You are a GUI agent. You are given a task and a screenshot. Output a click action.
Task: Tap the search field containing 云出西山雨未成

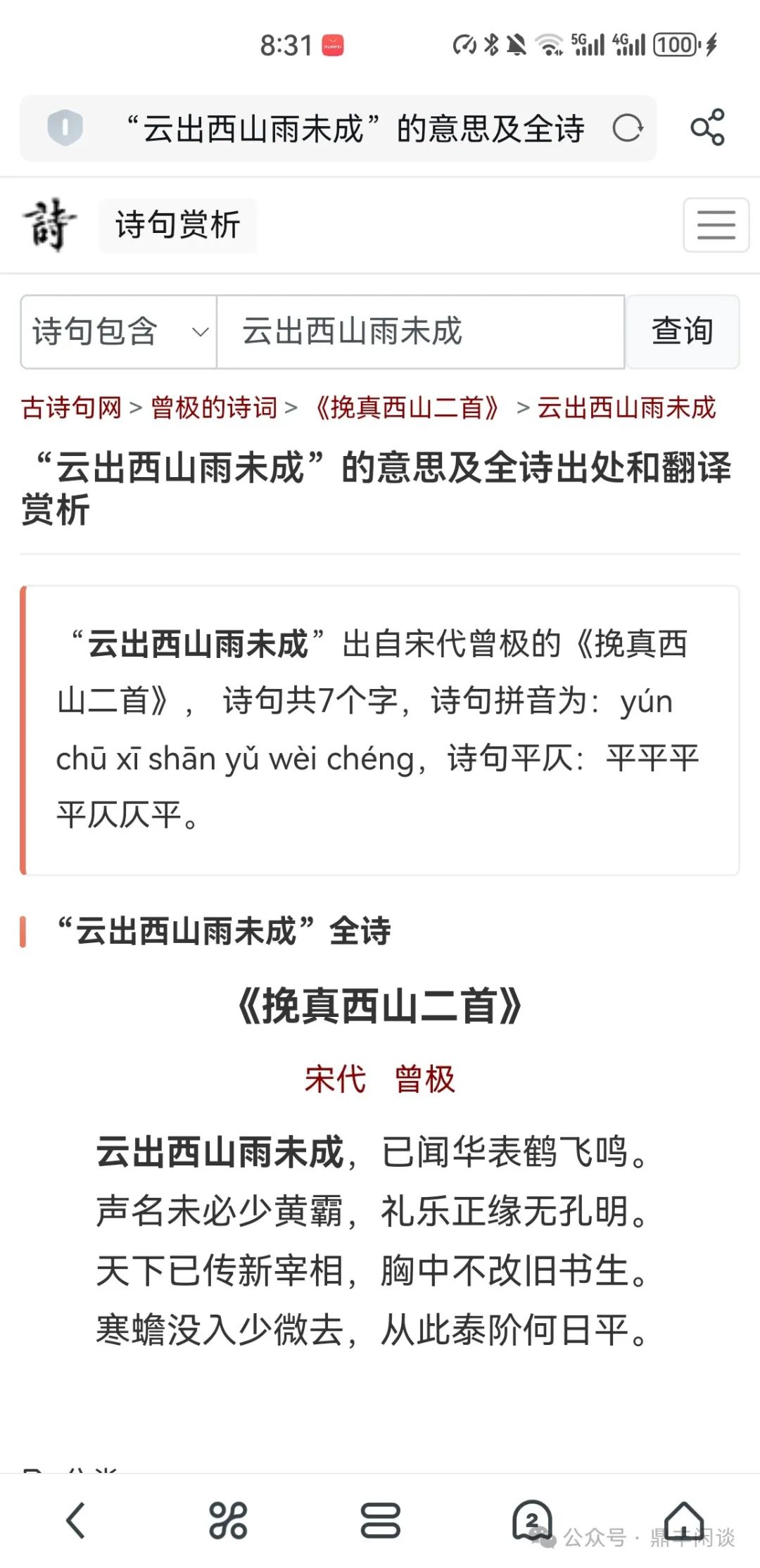421,331
